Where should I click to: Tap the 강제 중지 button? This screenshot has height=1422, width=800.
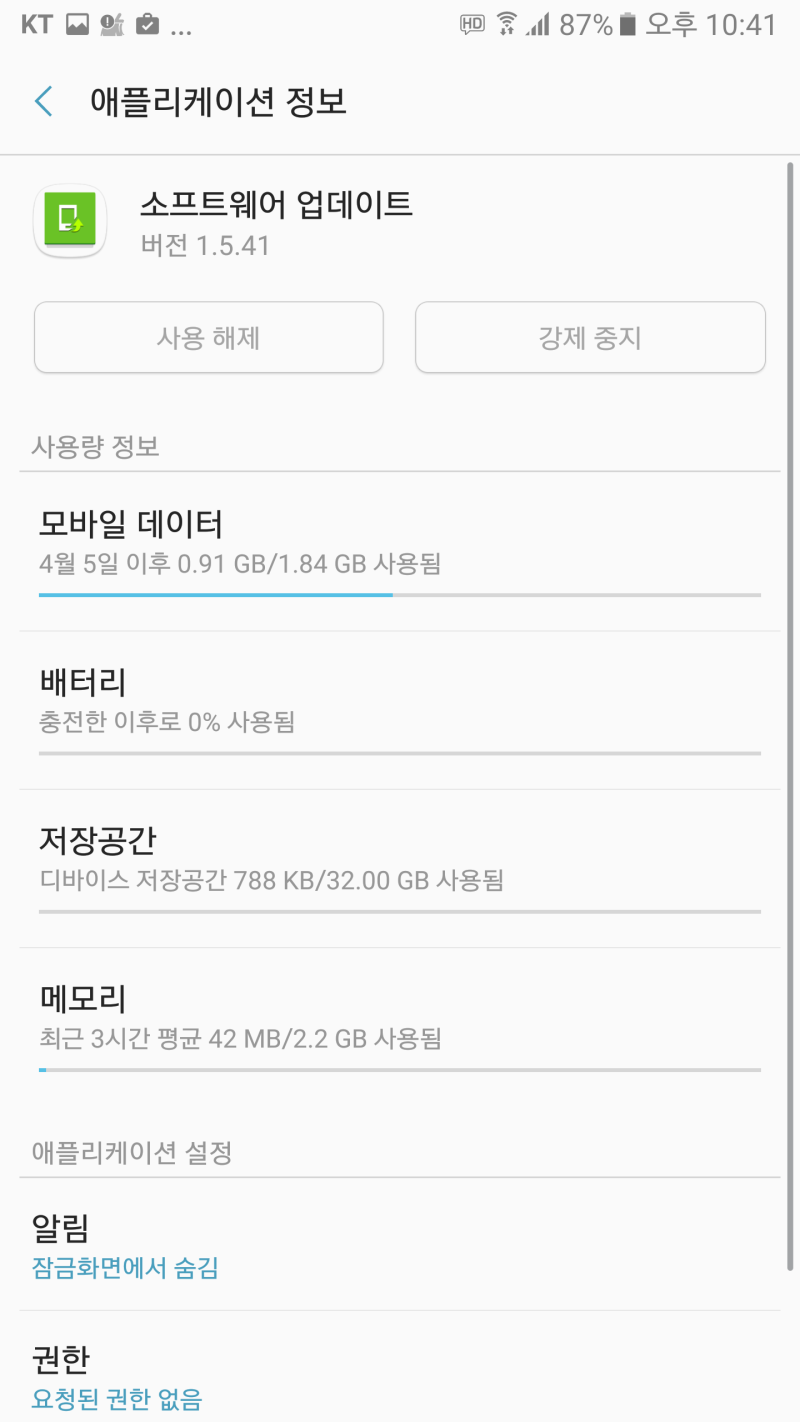tap(590, 338)
